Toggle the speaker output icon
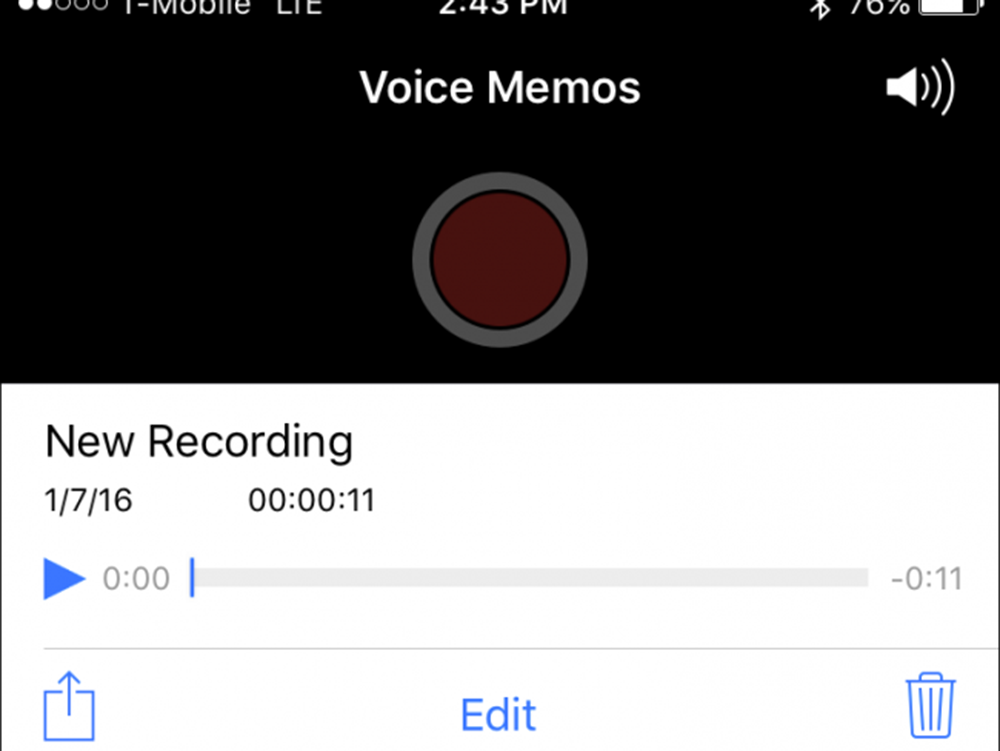 coord(920,89)
